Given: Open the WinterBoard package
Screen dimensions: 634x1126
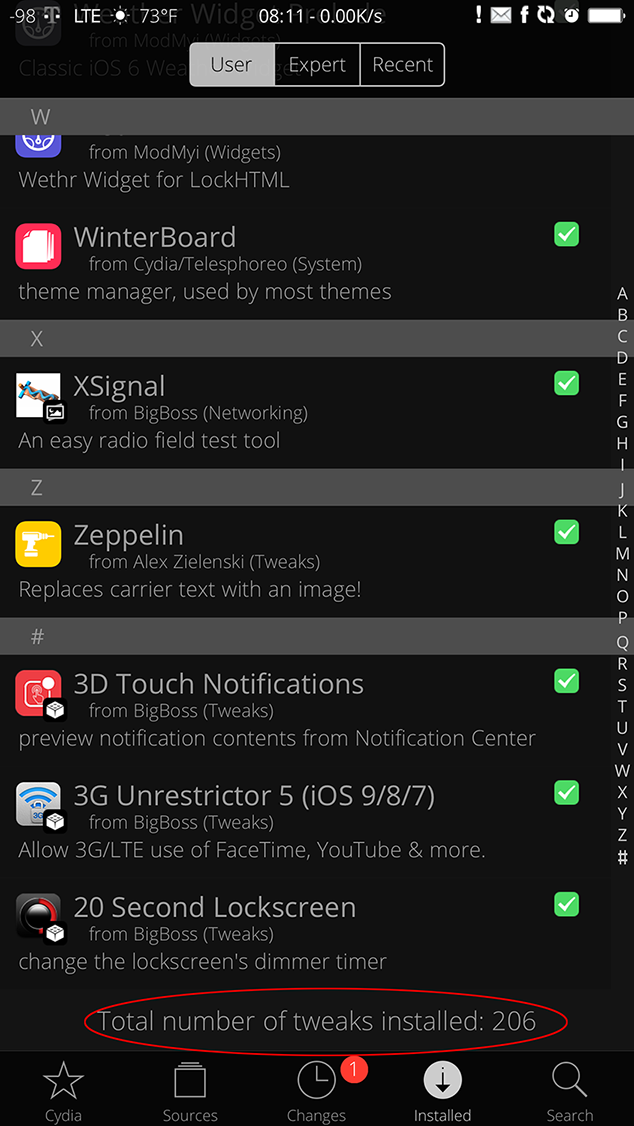Looking at the screenshot, I should coord(300,263).
